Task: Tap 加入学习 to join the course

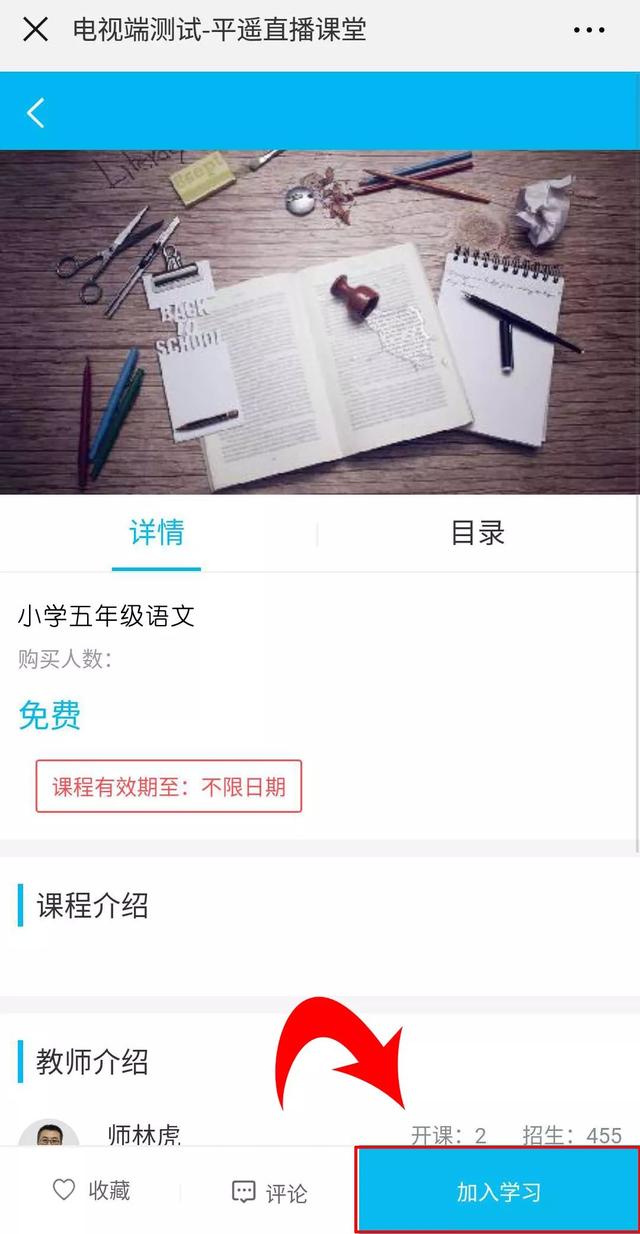Action: click(498, 1191)
